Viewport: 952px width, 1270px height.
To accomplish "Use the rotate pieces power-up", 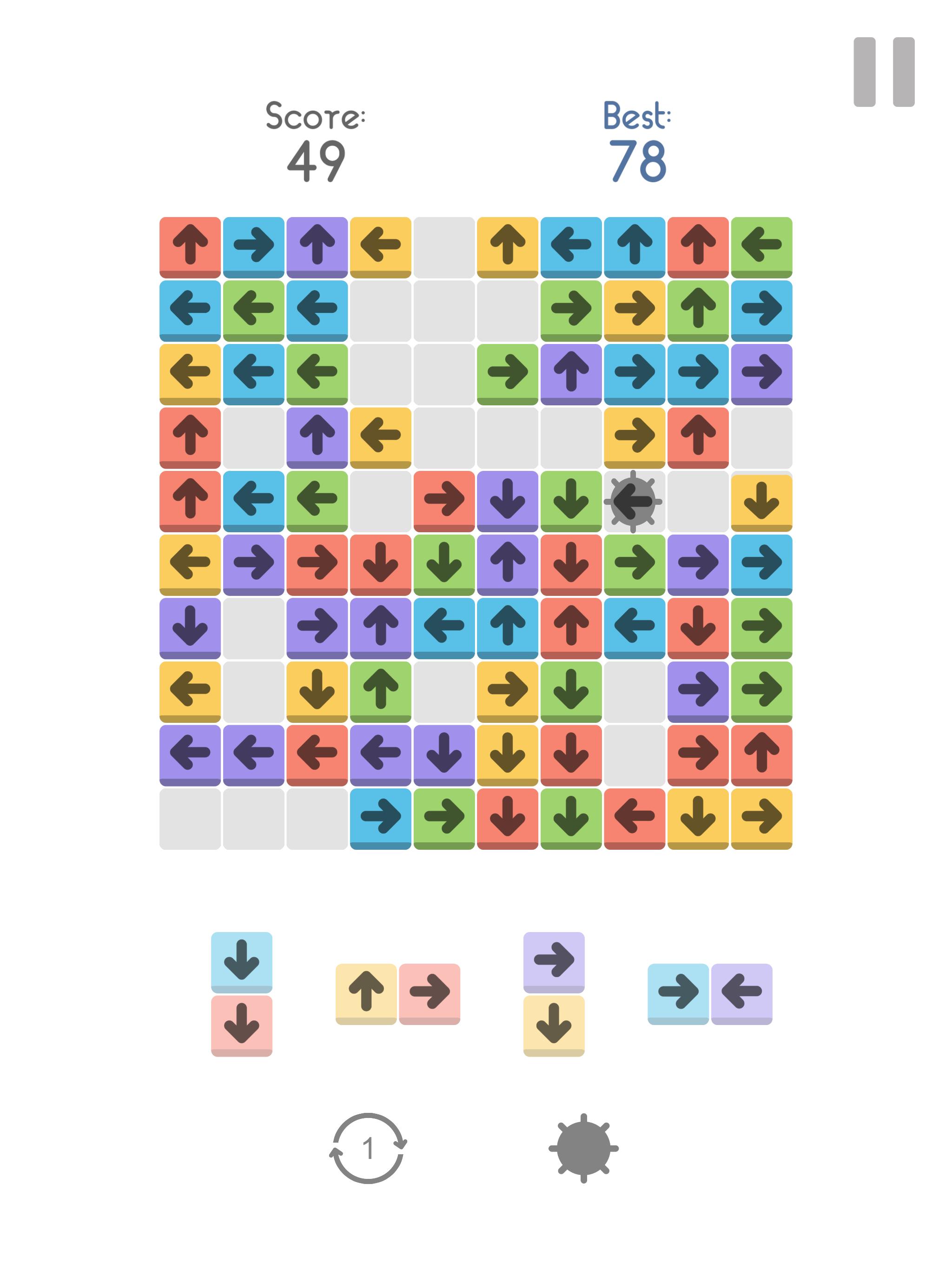I will 368,1148.
